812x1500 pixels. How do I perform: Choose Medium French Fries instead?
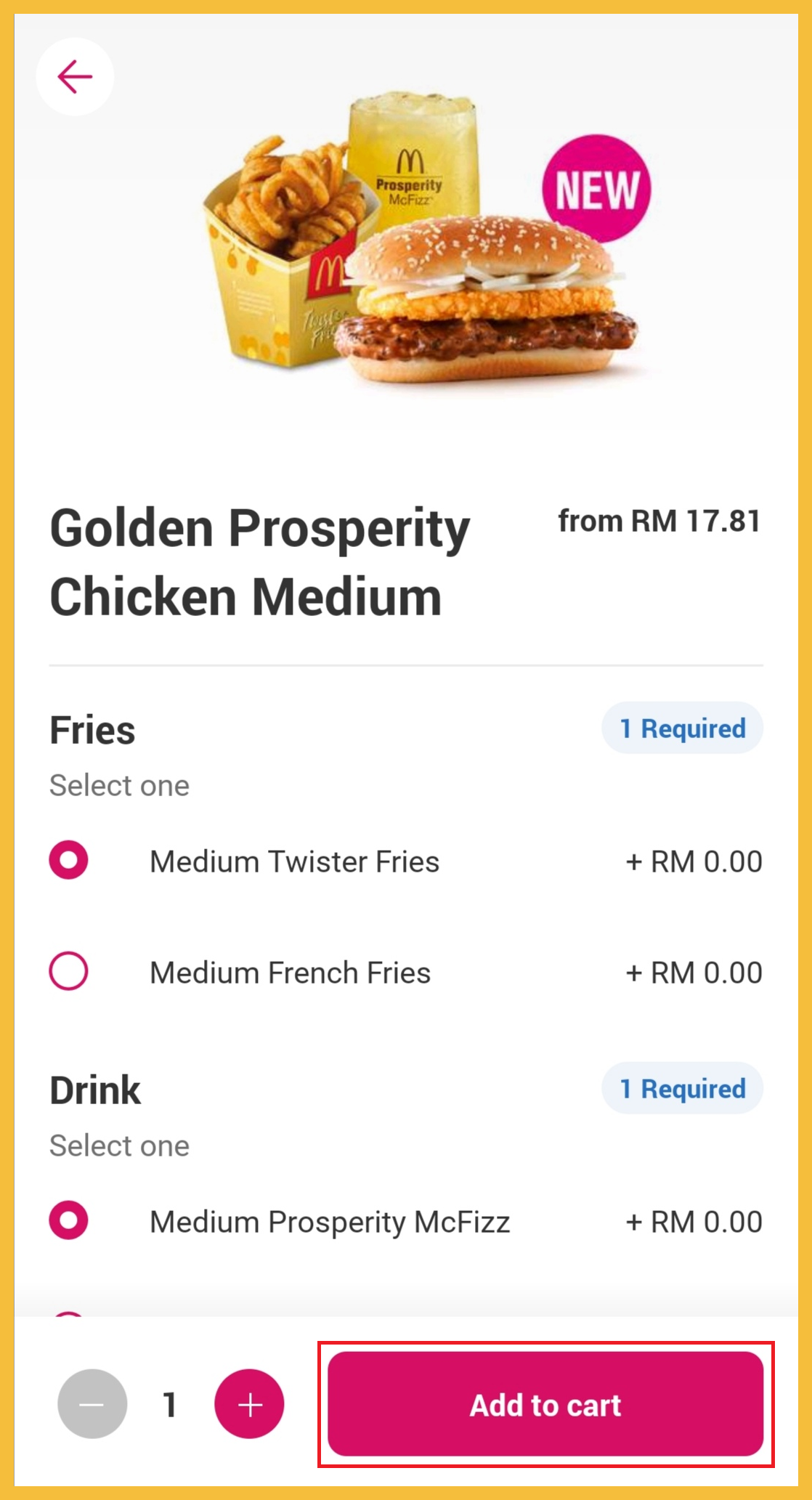click(x=69, y=971)
